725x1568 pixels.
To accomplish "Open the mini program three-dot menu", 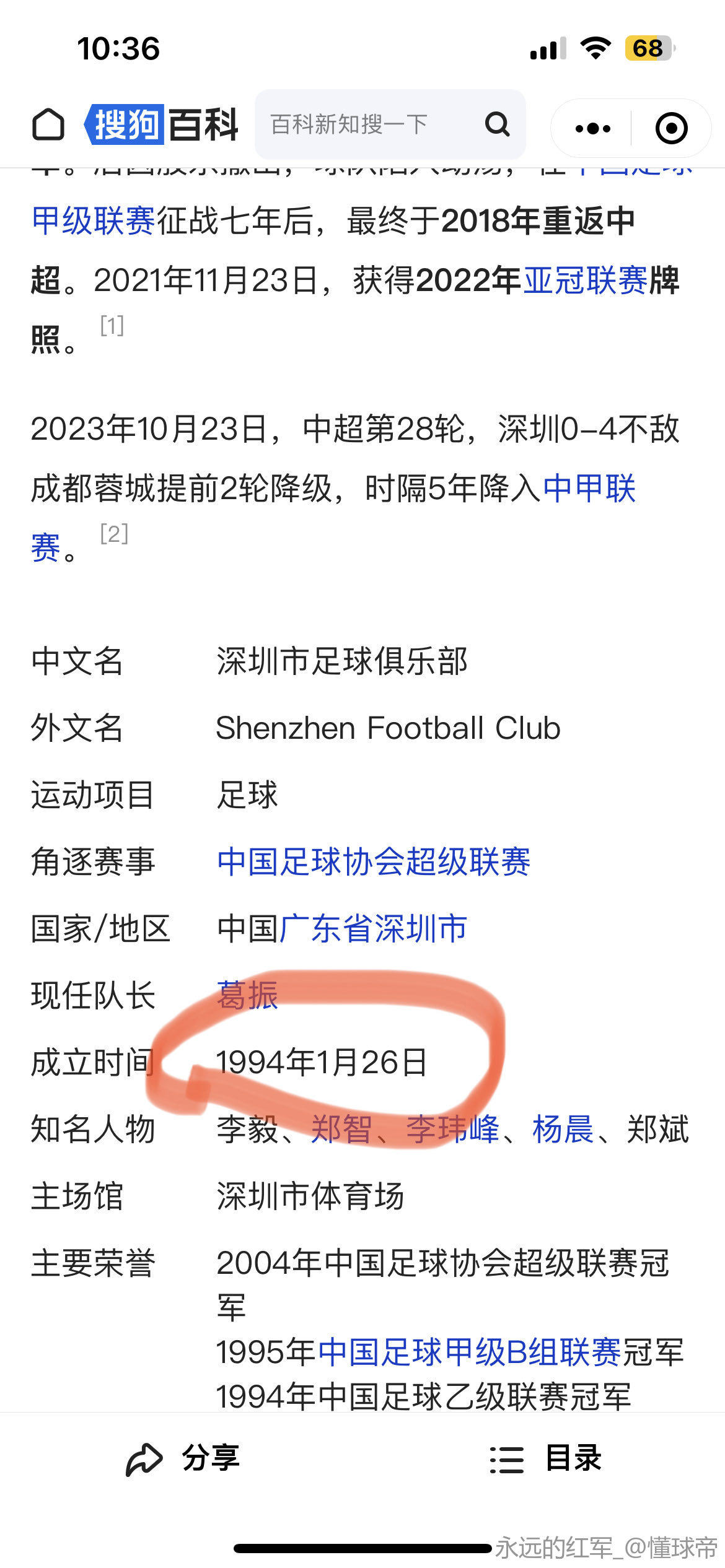I will pos(592,128).
